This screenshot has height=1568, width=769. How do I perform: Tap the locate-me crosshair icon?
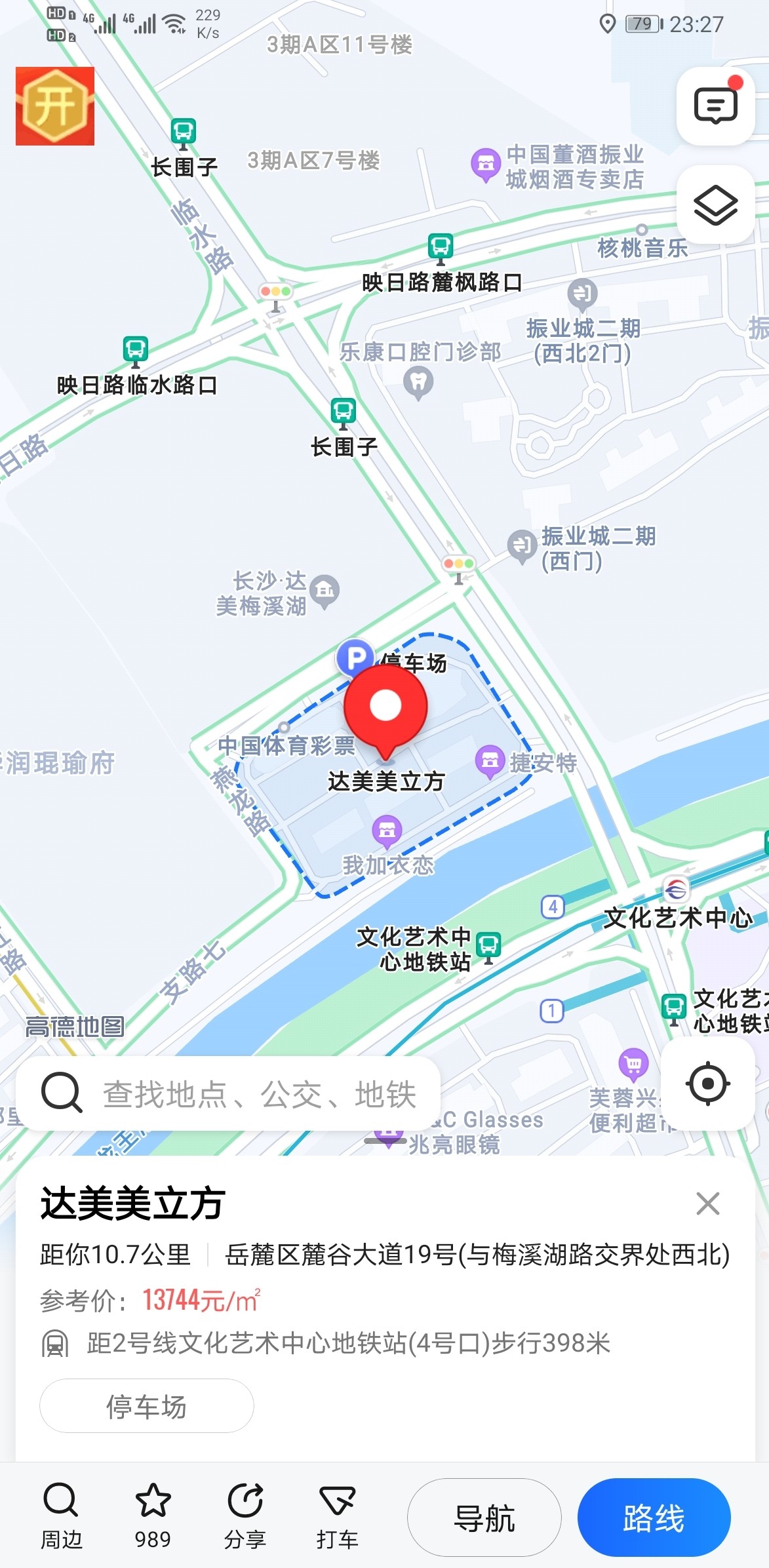tap(709, 1084)
